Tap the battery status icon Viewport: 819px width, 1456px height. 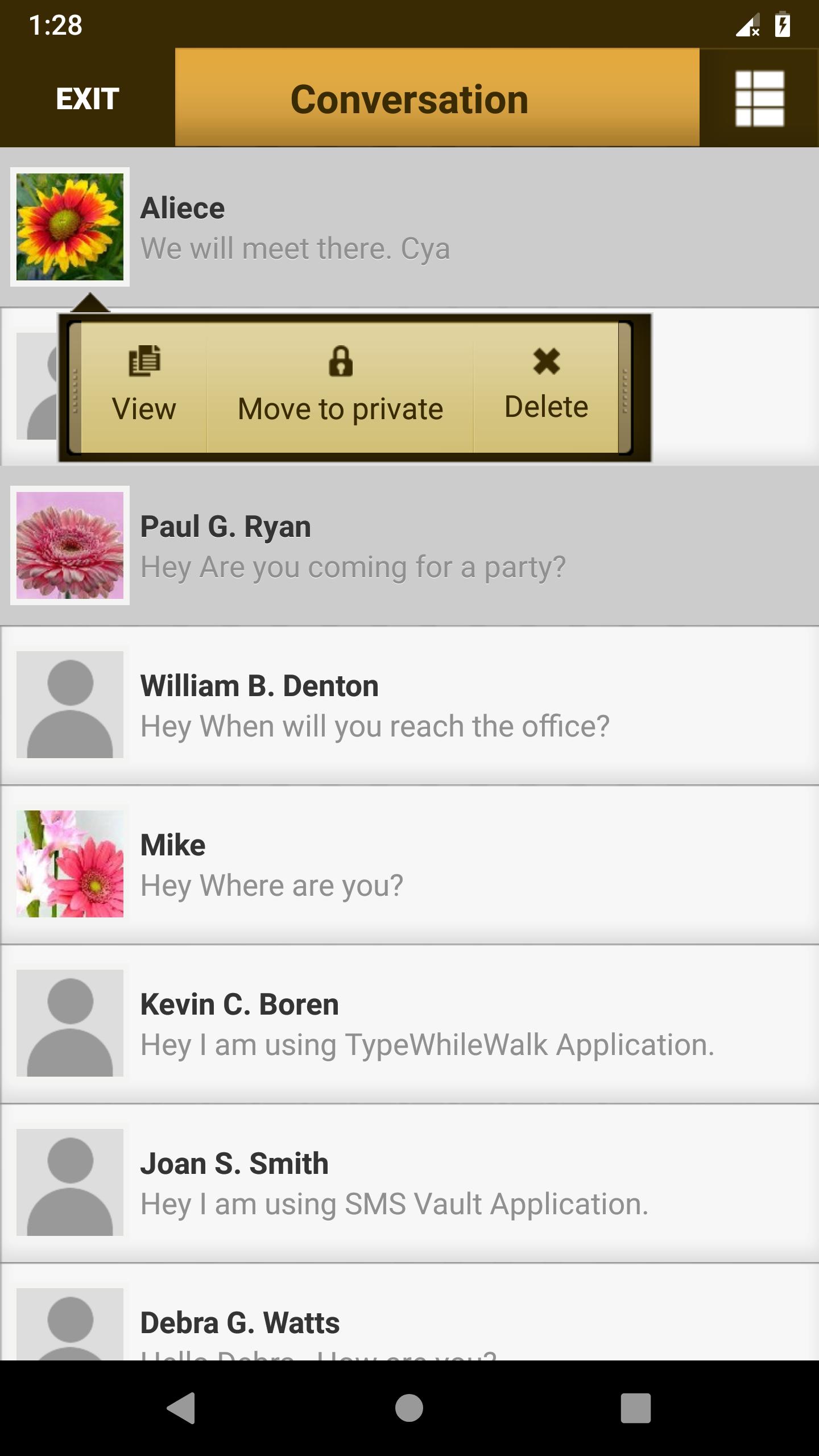pos(781,24)
